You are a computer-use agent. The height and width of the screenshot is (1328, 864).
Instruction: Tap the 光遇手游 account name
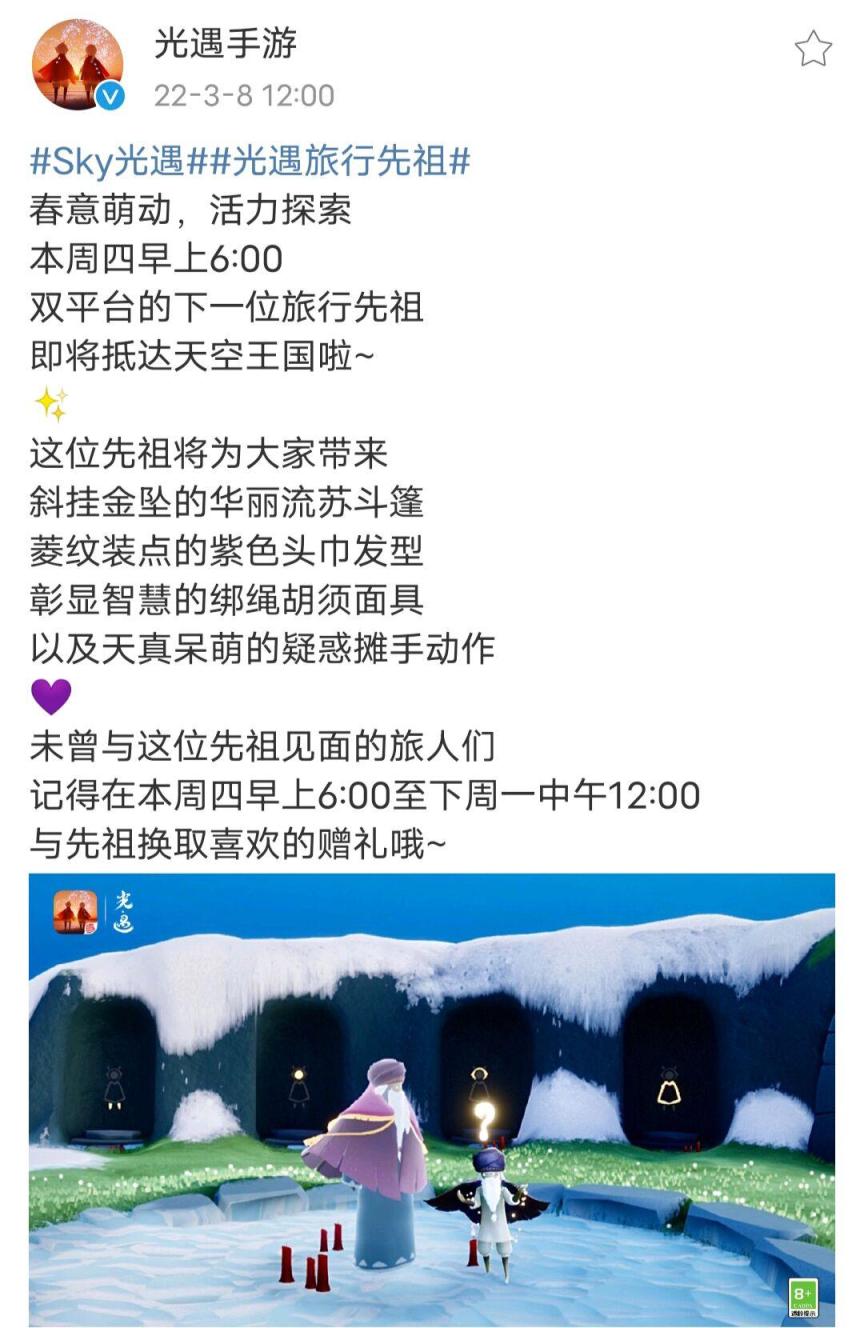point(225,43)
